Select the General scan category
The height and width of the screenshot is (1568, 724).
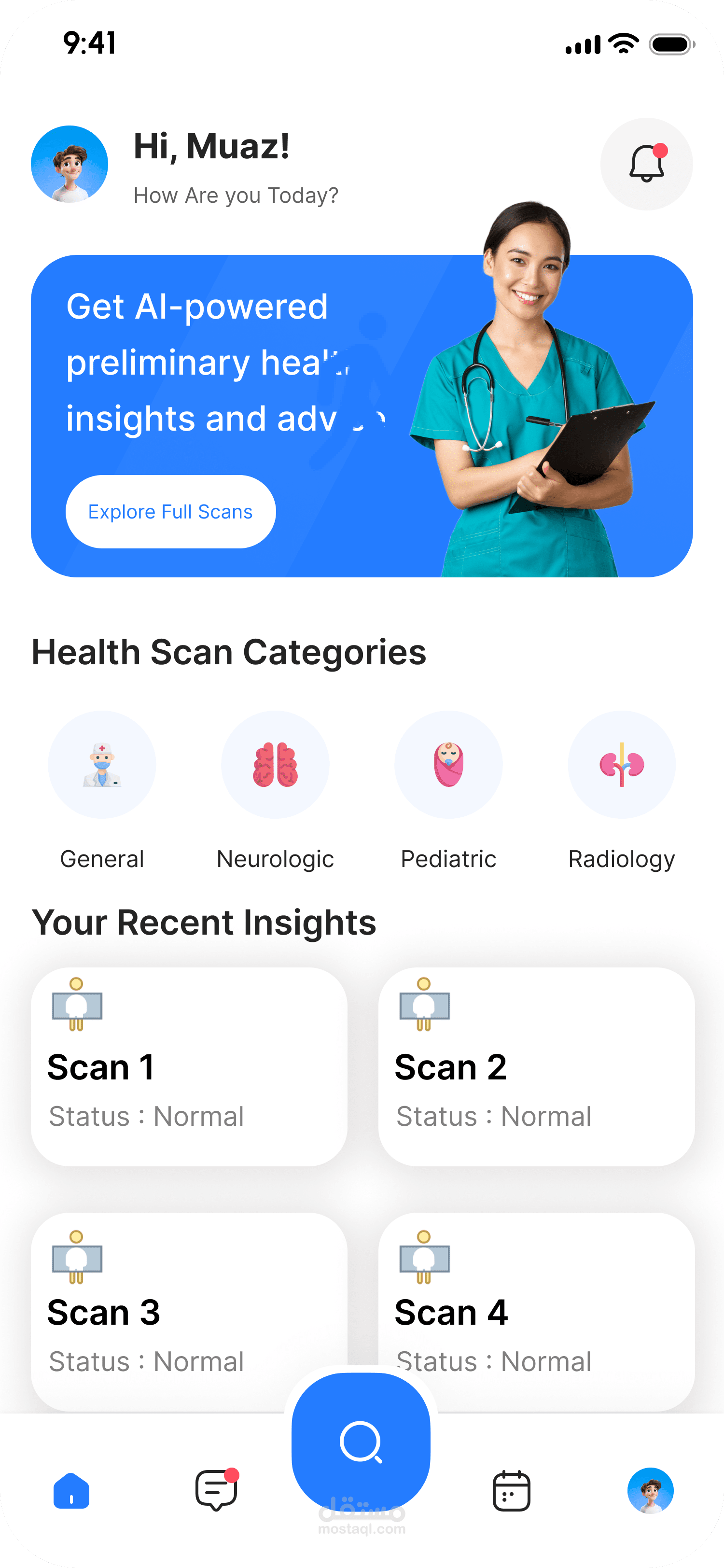(102, 790)
